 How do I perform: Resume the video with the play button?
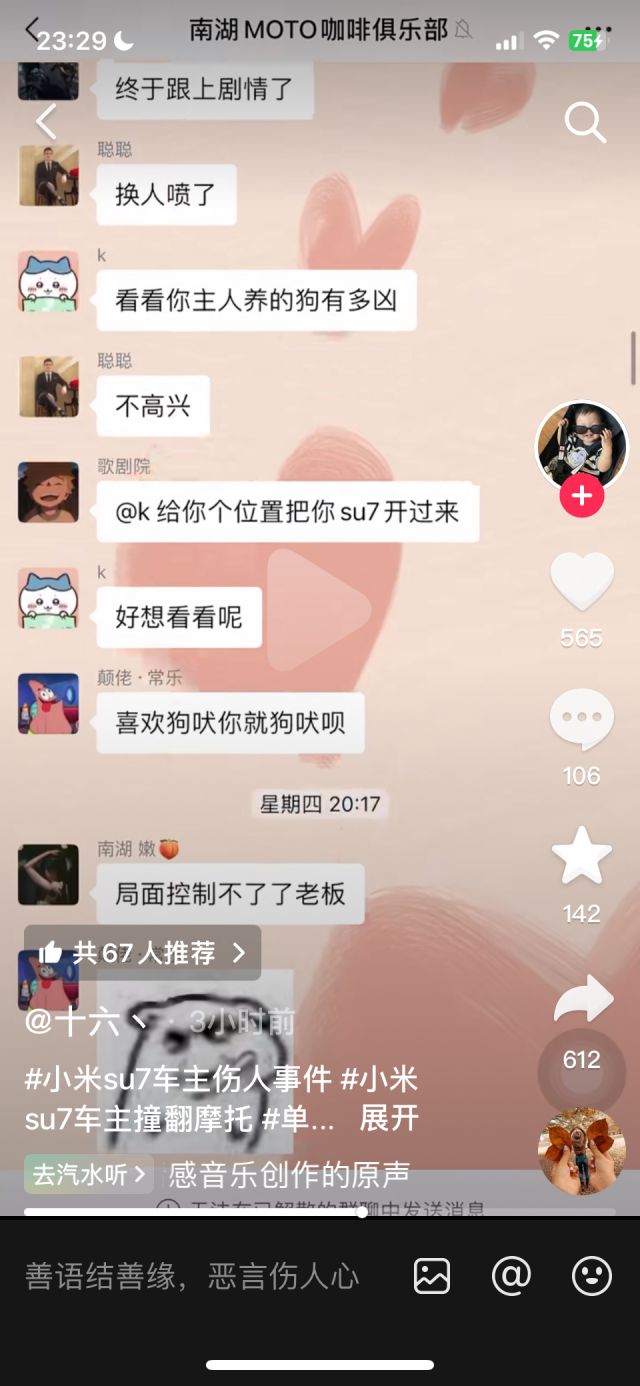[319, 609]
